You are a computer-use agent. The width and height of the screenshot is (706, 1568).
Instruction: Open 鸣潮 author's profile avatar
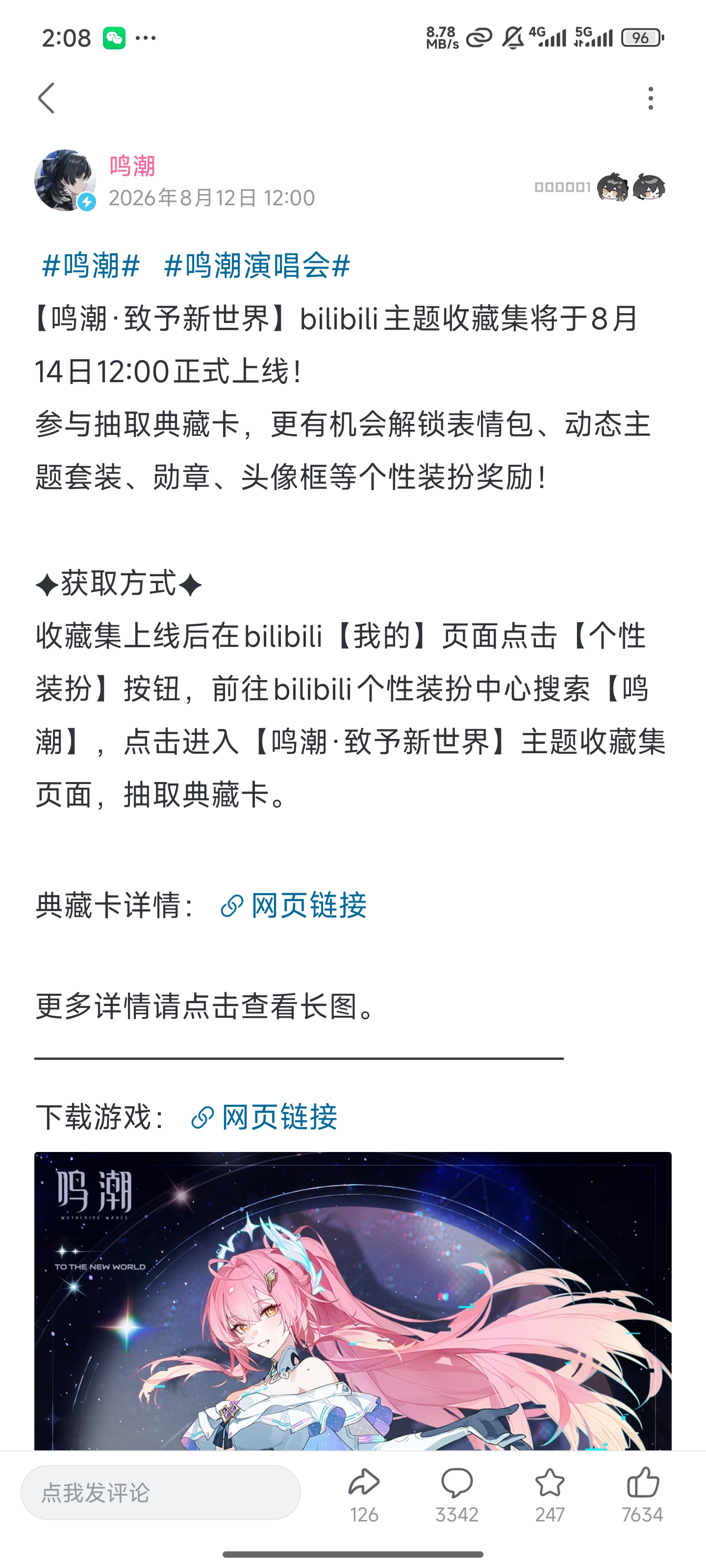(x=65, y=180)
